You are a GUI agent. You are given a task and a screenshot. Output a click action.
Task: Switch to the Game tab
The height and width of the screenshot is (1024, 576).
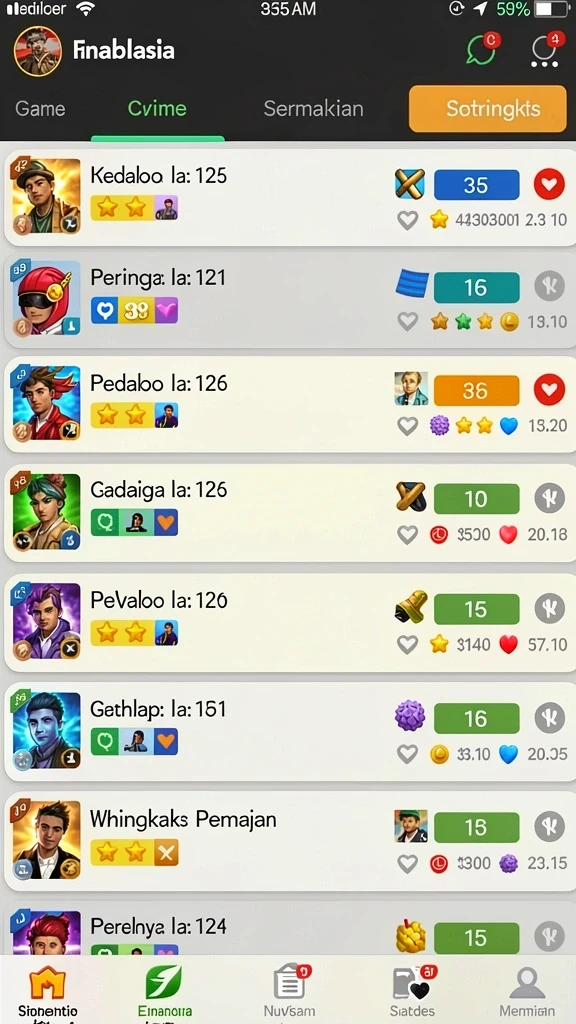pyautogui.click(x=40, y=108)
